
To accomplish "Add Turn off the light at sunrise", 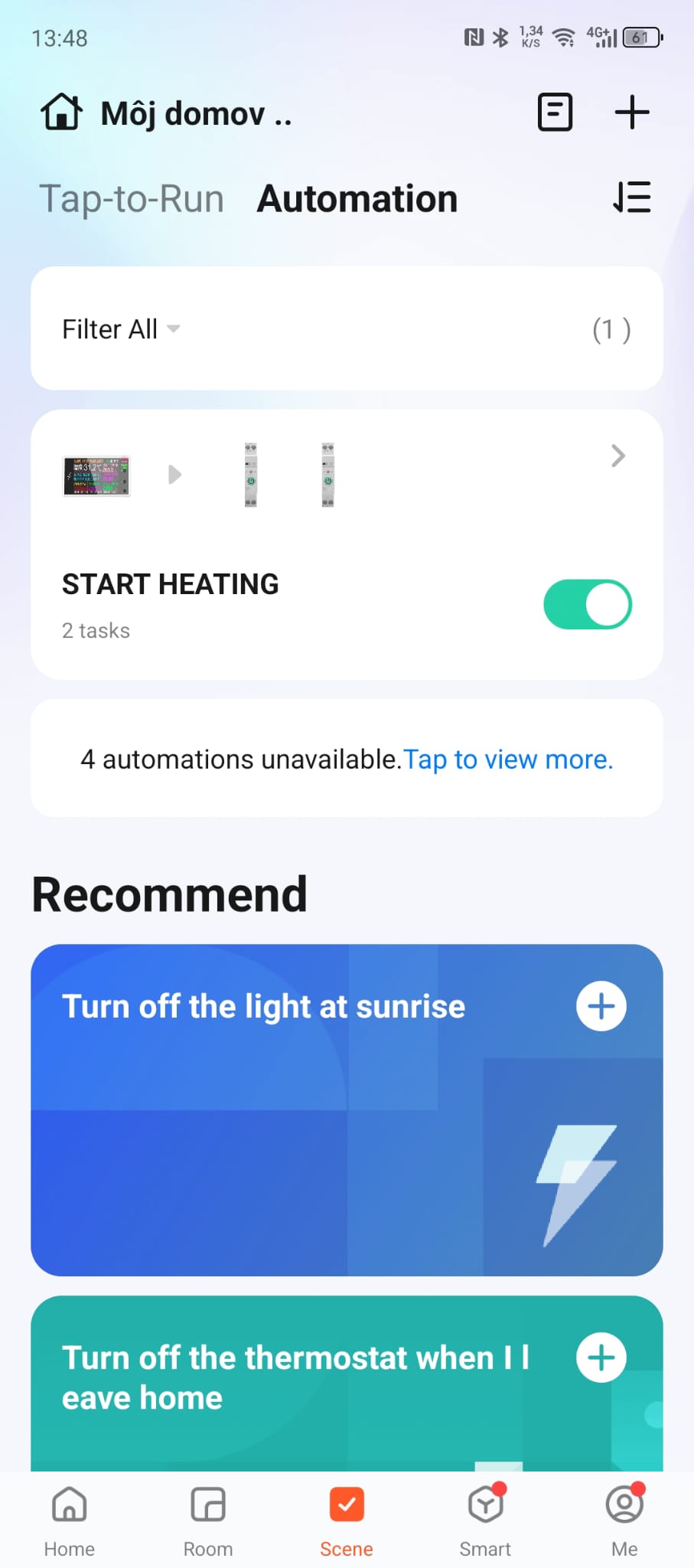I will click(601, 1006).
